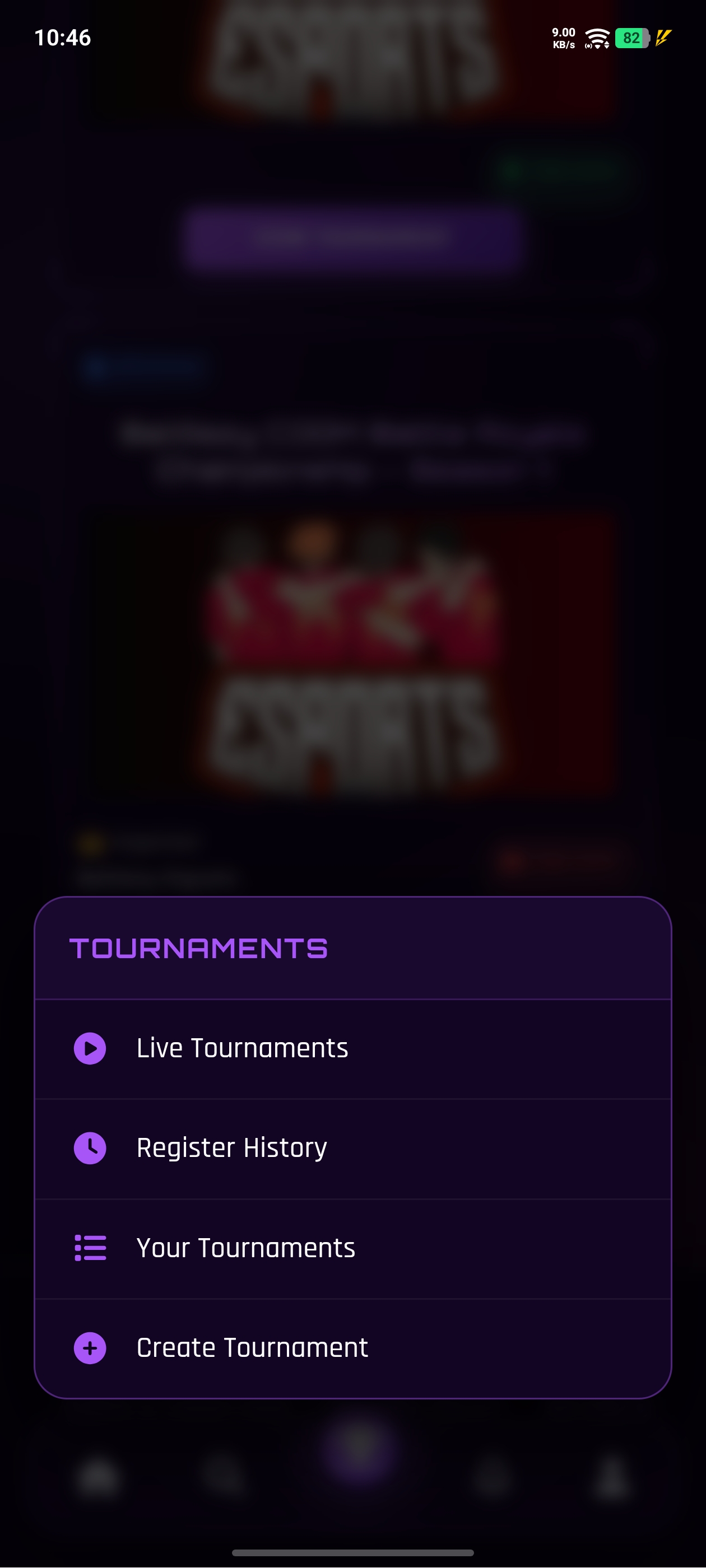706x1568 pixels.
Task: Open Register History
Action: 231,1149
